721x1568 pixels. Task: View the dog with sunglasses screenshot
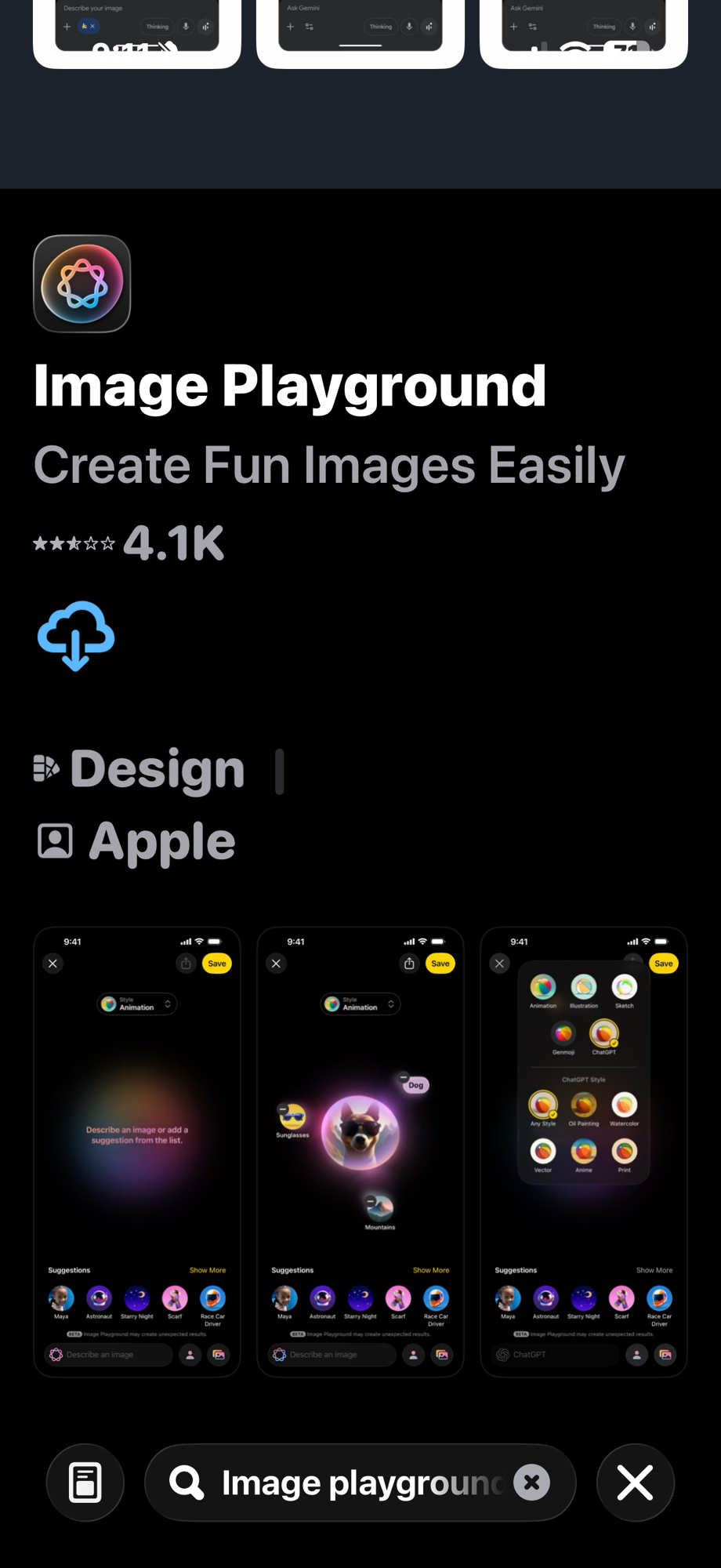(x=360, y=1151)
